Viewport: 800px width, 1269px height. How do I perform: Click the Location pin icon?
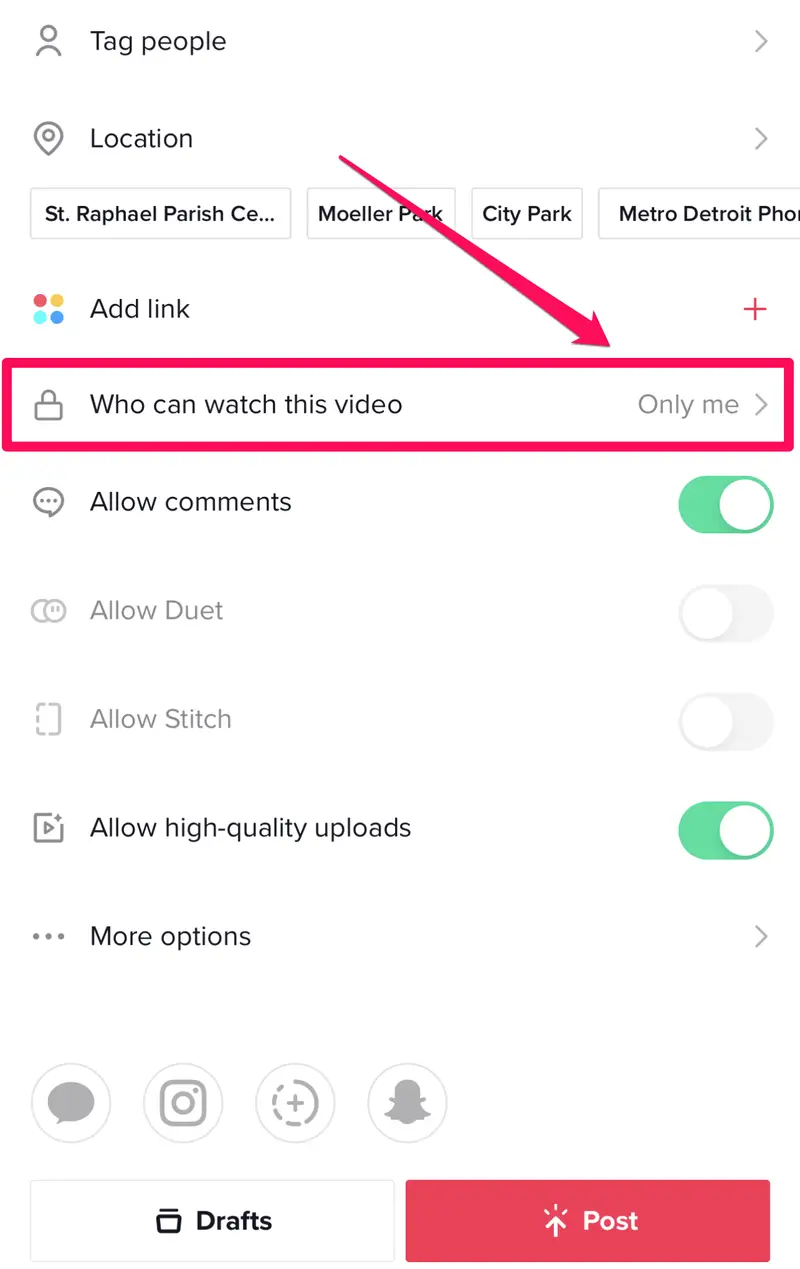(48, 138)
